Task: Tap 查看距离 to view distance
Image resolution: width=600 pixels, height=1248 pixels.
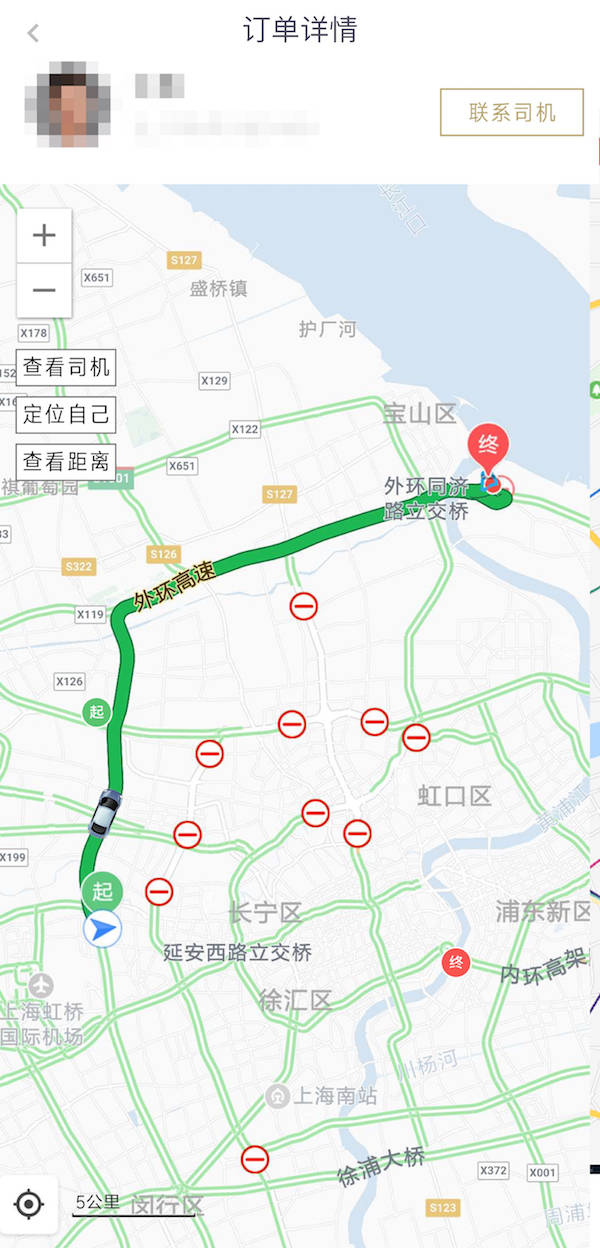Action: [x=66, y=461]
